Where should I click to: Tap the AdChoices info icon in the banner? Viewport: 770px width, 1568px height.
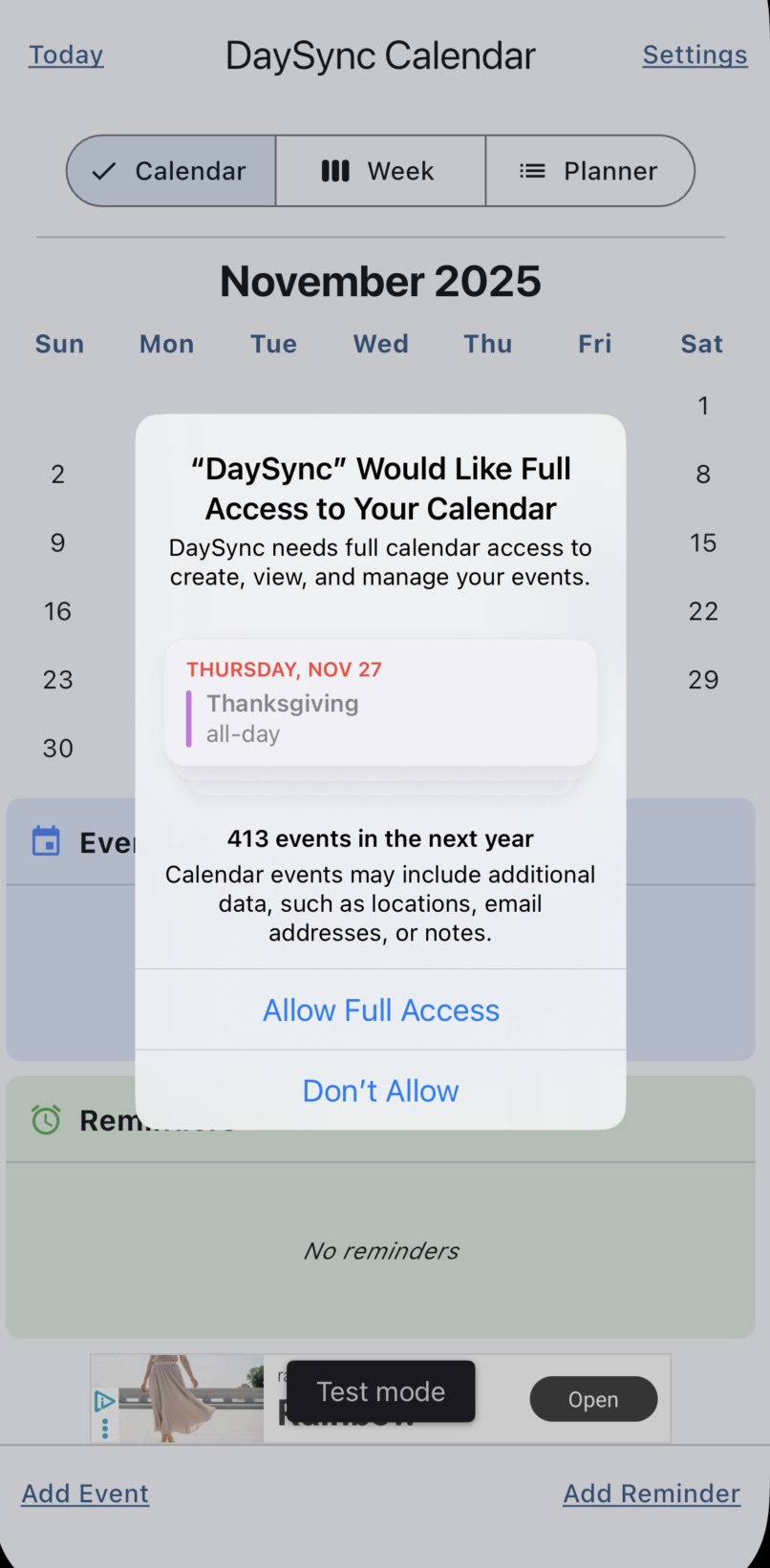pos(106,1400)
